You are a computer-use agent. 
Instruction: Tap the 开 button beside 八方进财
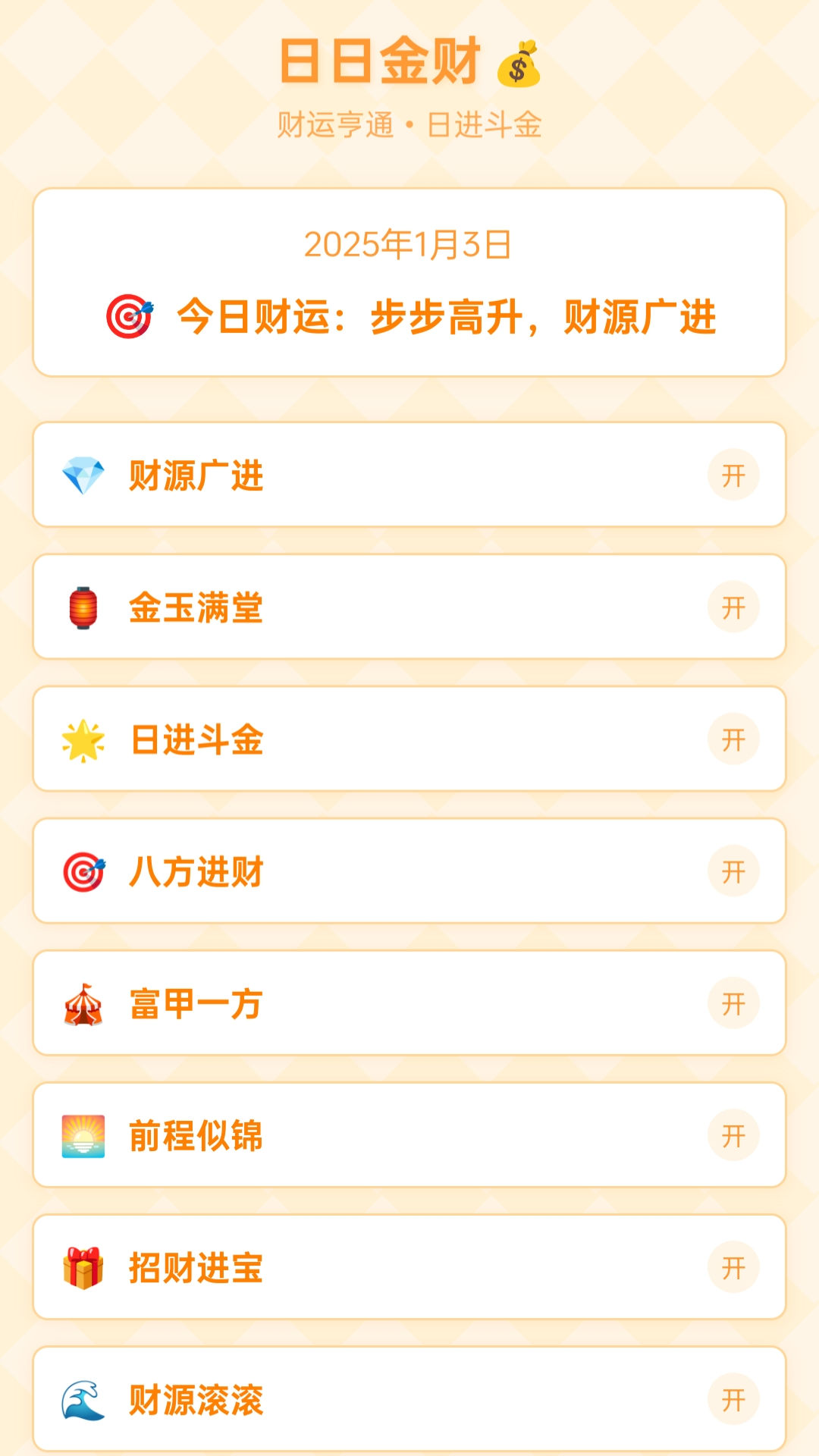[733, 871]
